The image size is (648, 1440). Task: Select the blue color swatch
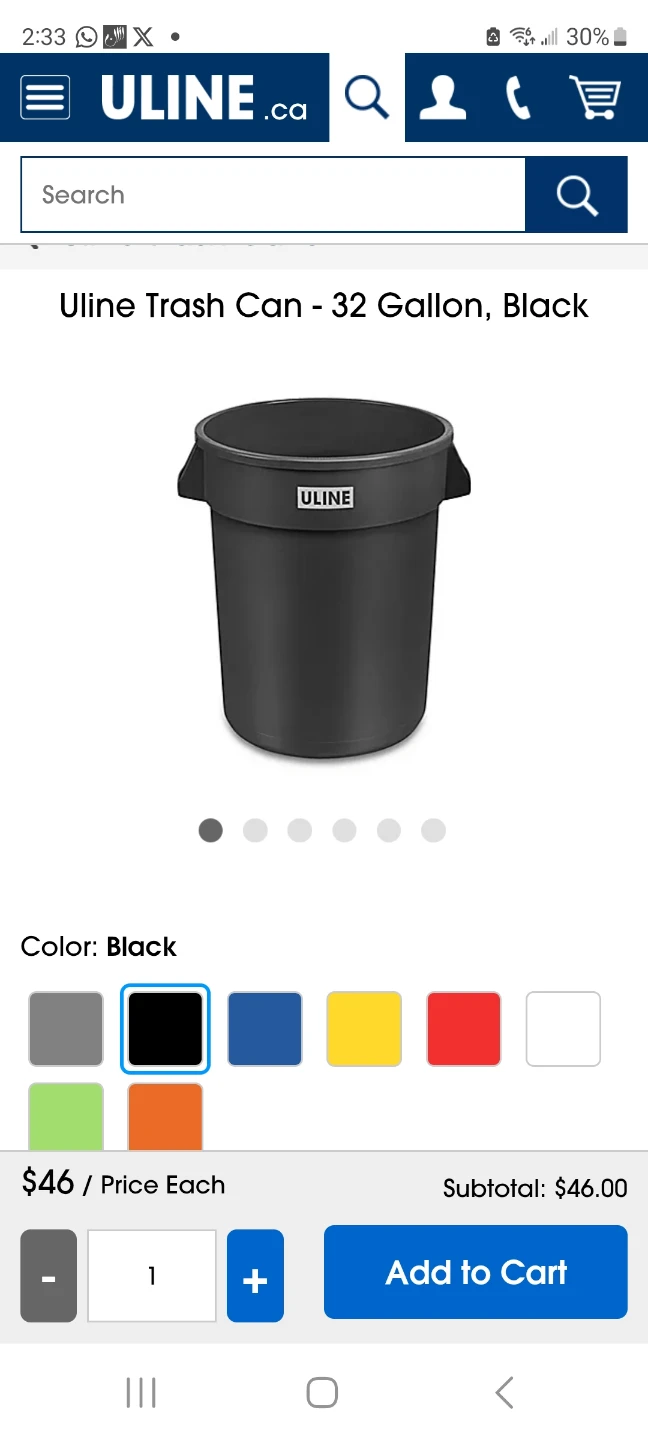pos(265,1029)
